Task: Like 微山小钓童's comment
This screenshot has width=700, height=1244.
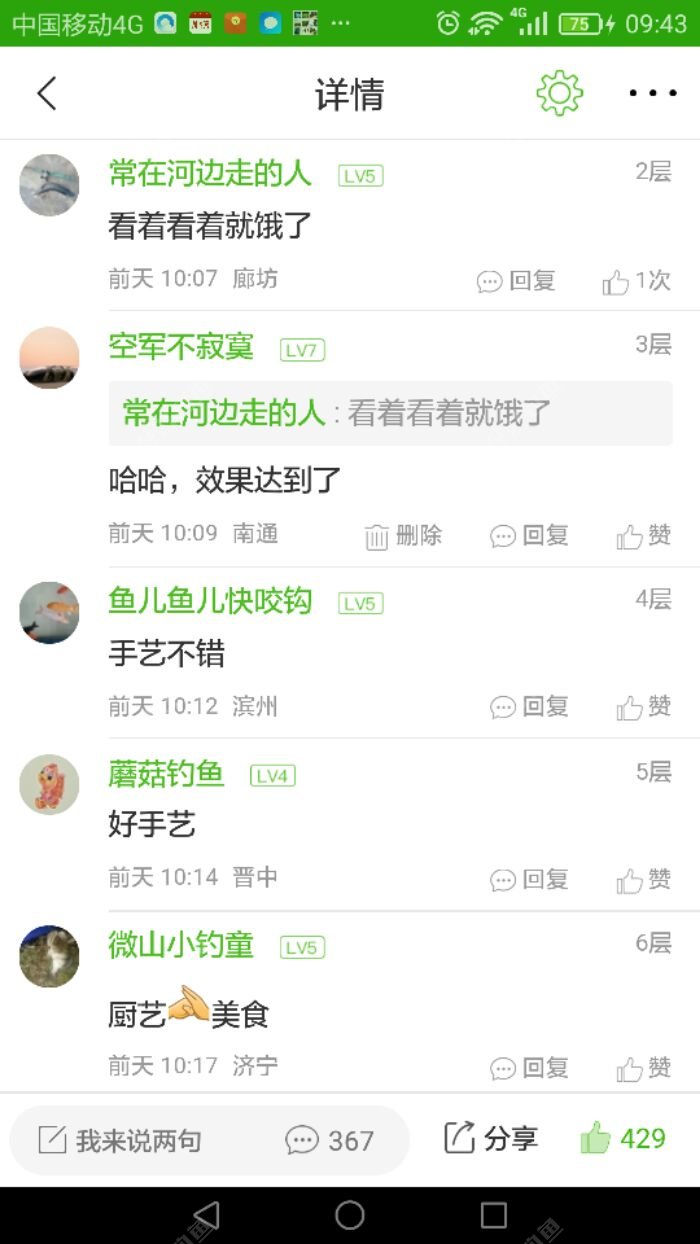Action: click(643, 1068)
